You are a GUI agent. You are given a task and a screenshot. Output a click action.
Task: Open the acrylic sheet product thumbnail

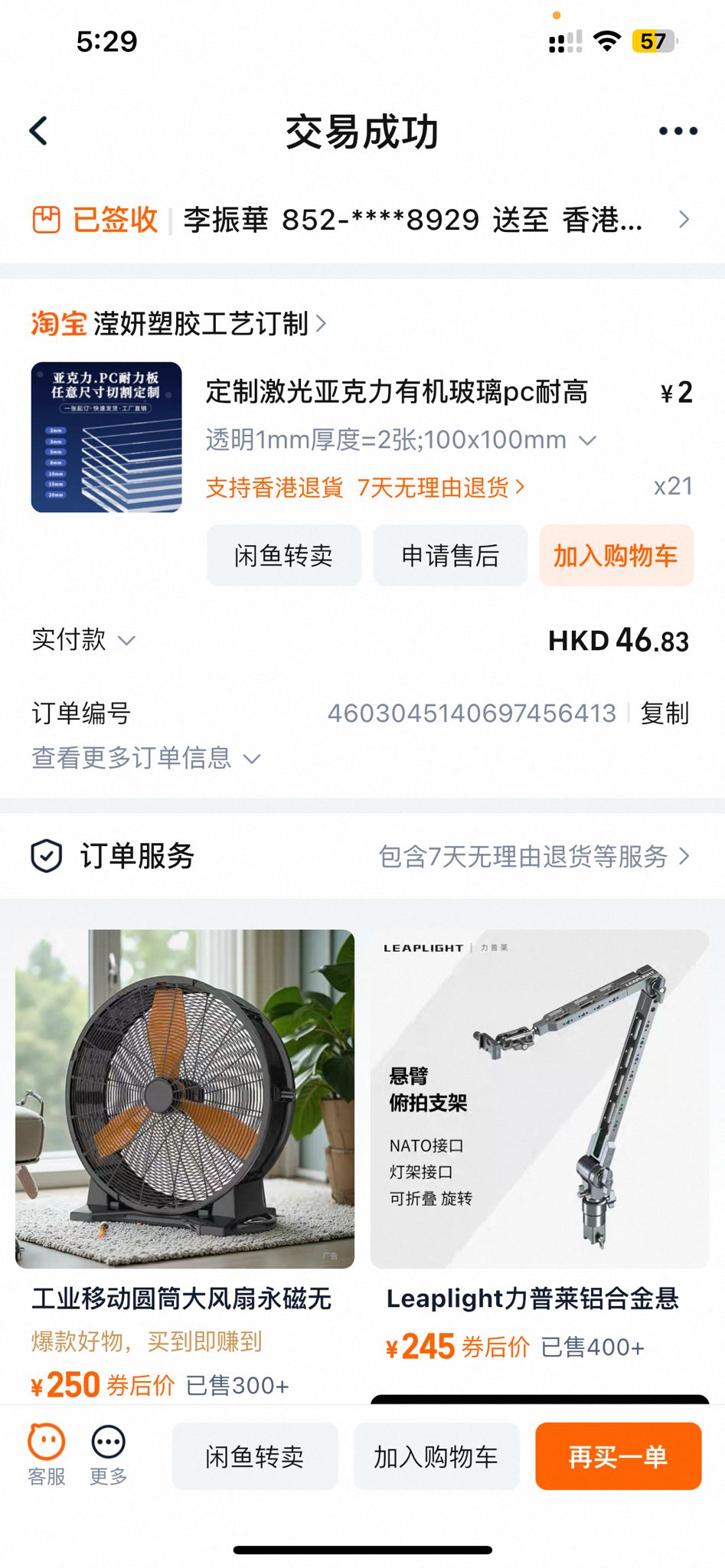pos(106,437)
